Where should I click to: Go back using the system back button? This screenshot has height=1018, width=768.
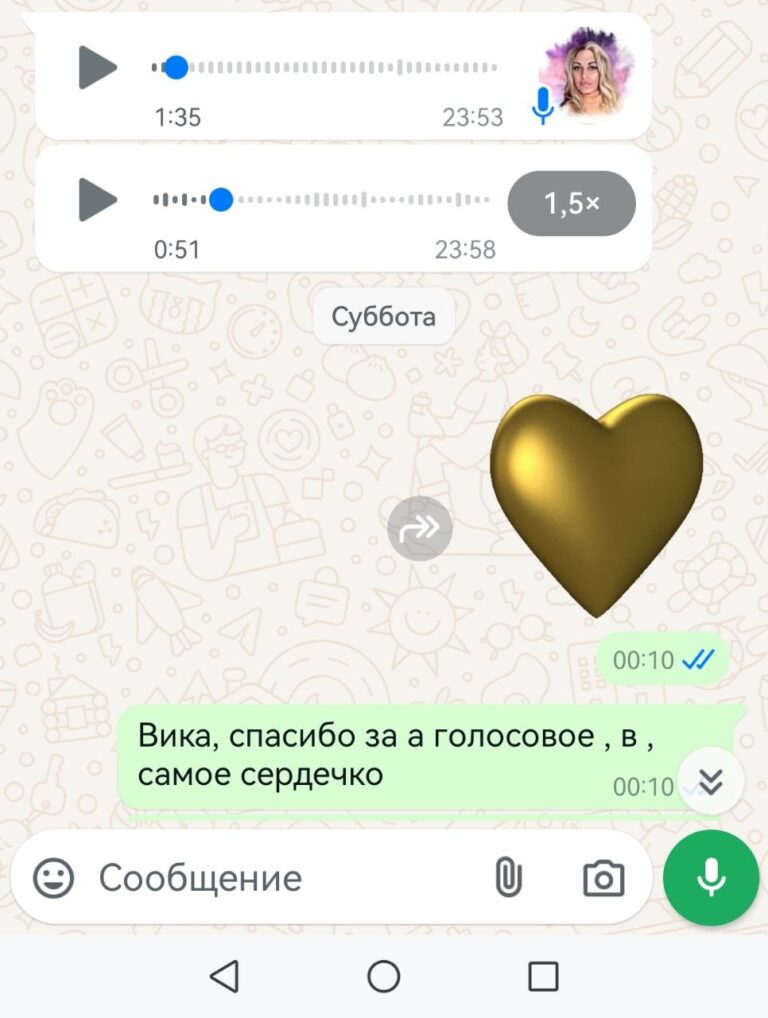coord(225,976)
